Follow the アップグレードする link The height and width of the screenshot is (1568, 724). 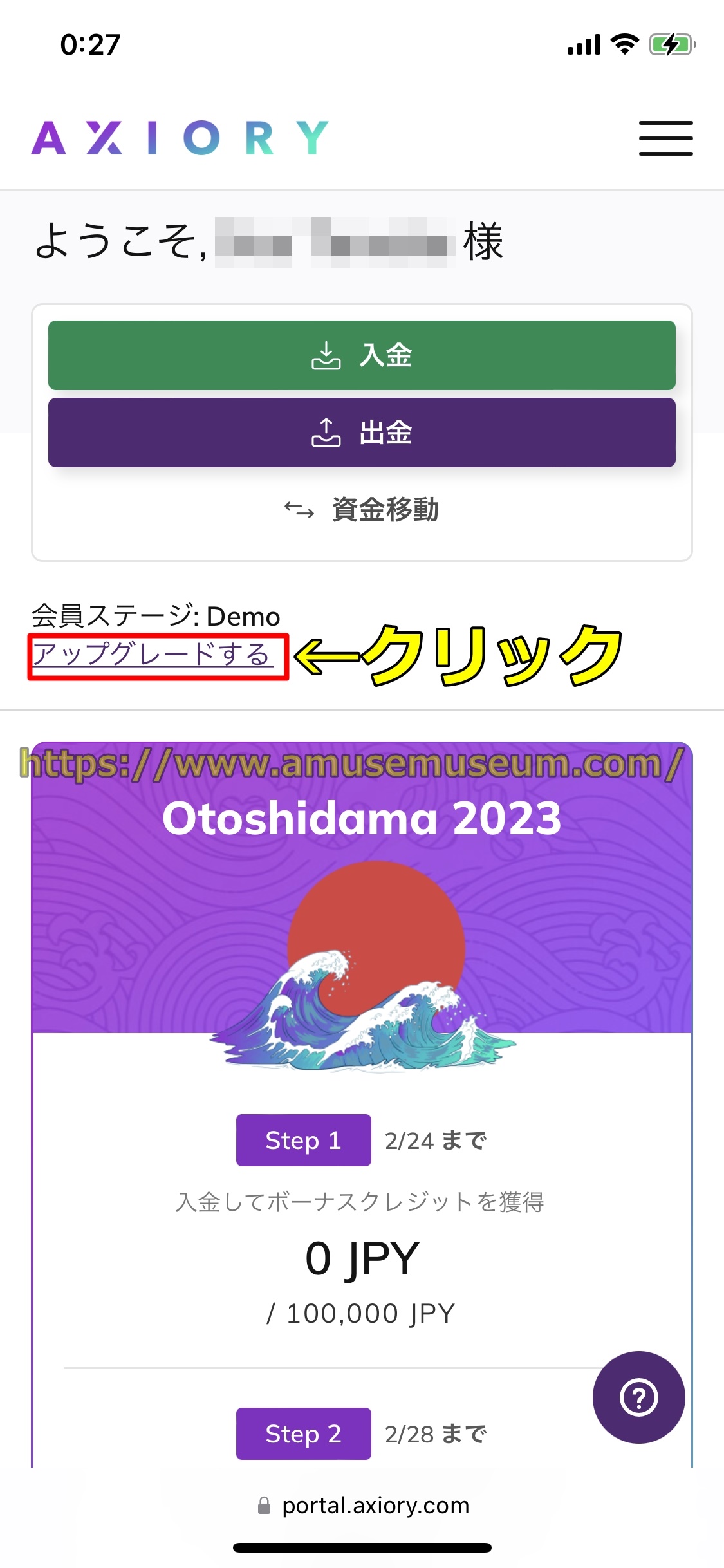pyautogui.click(x=152, y=655)
